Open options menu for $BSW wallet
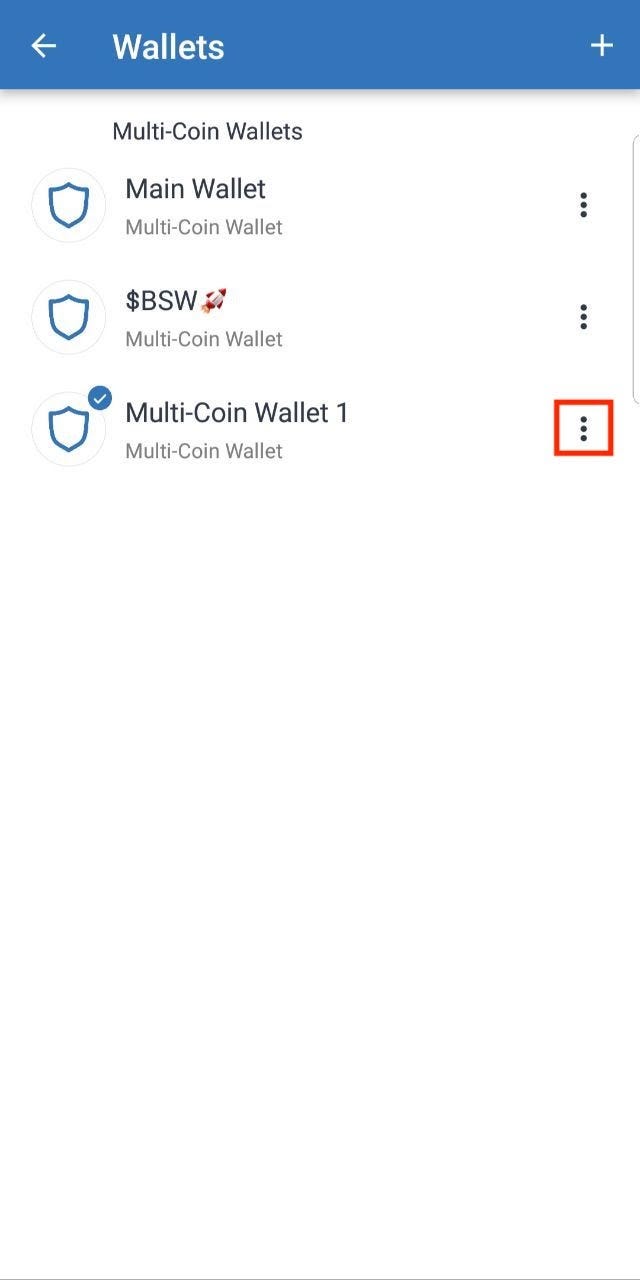This screenshot has width=640, height=1280. click(583, 317)
